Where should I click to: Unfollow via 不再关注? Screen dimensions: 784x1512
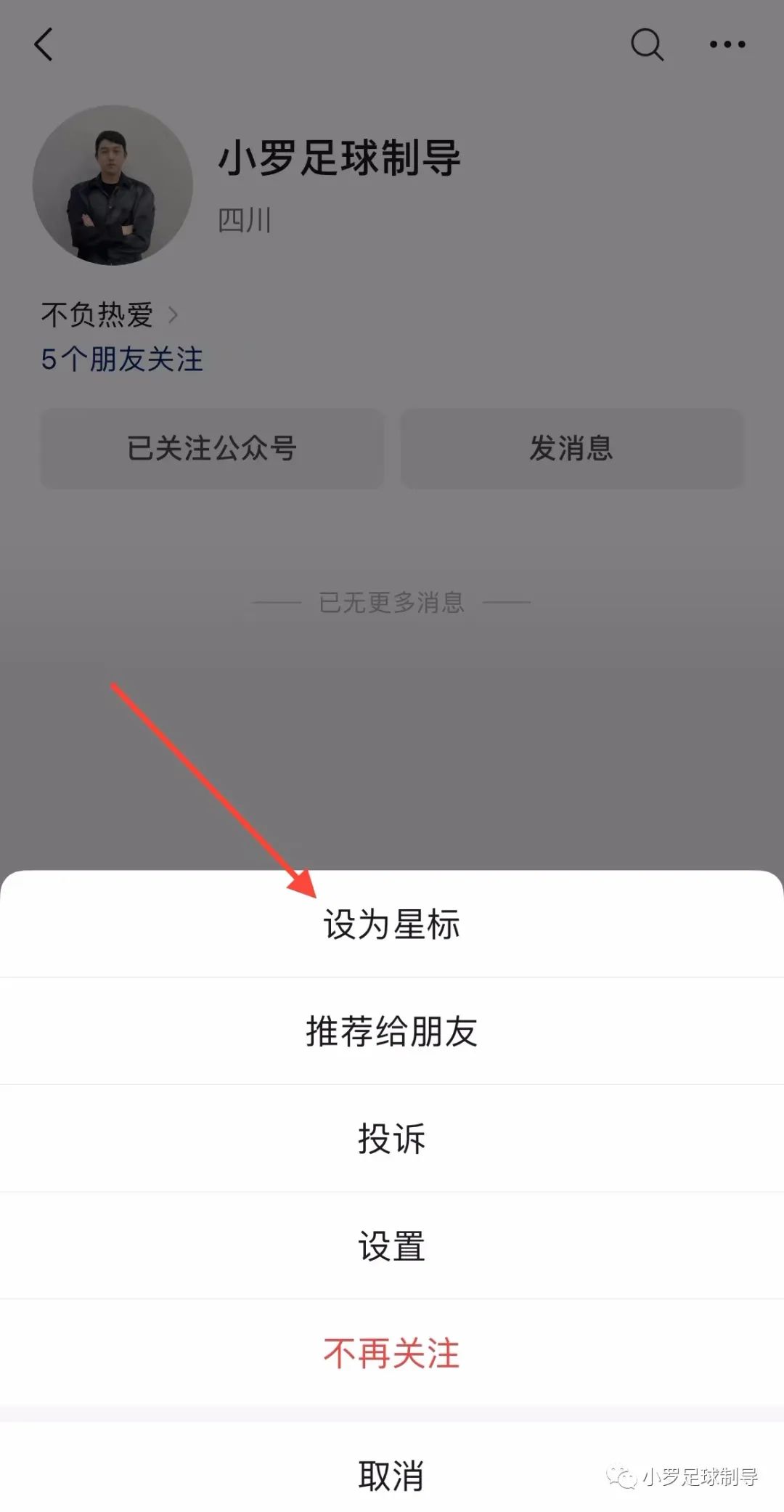pyautogui.click(x=392, y=1353)
